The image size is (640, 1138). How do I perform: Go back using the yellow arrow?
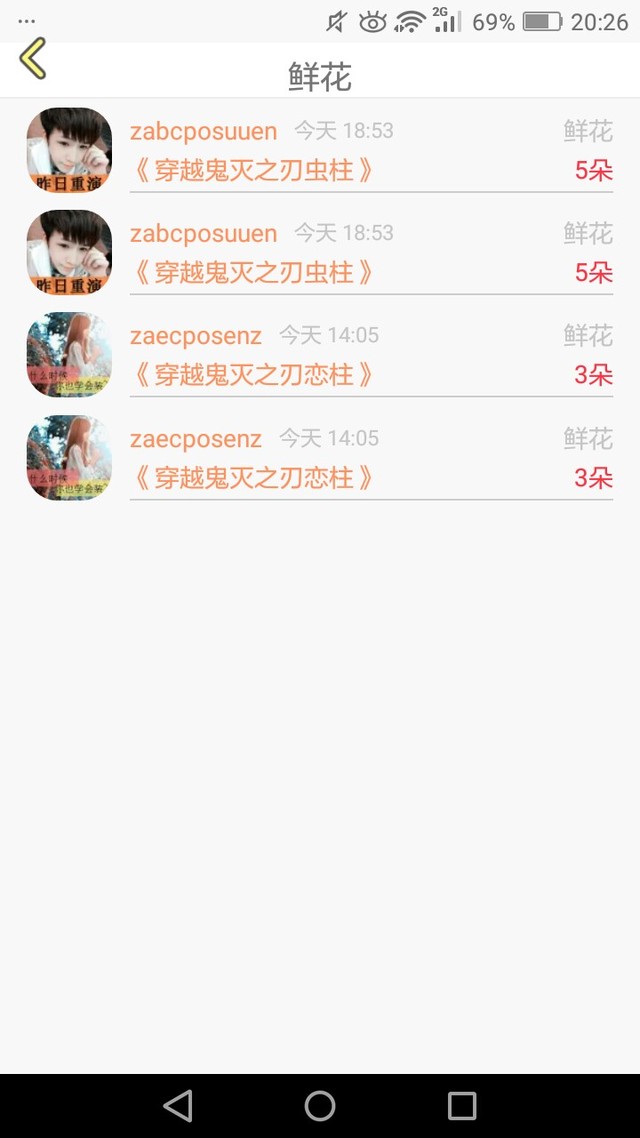point(33,59)
